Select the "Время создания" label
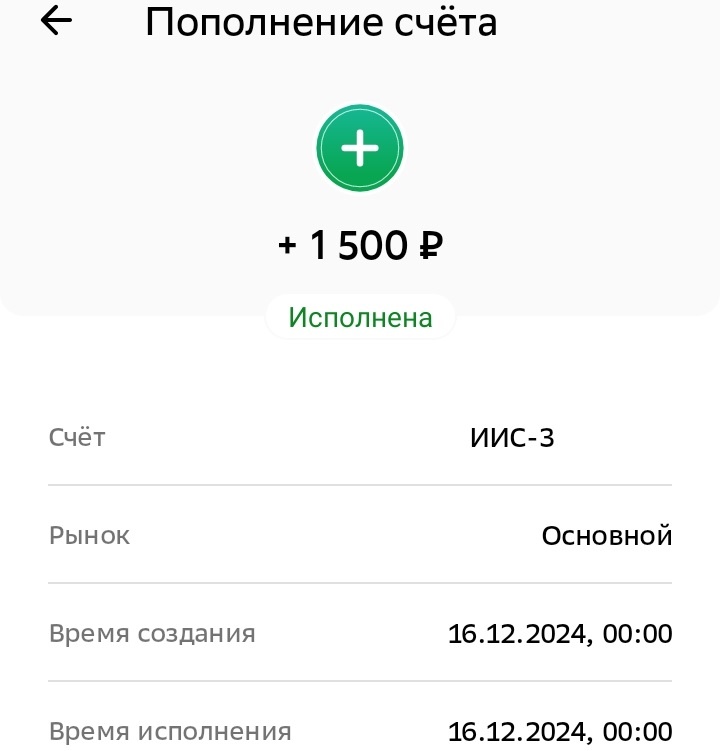The height and width of the screenshot is (751, 720). coord(153,633)
